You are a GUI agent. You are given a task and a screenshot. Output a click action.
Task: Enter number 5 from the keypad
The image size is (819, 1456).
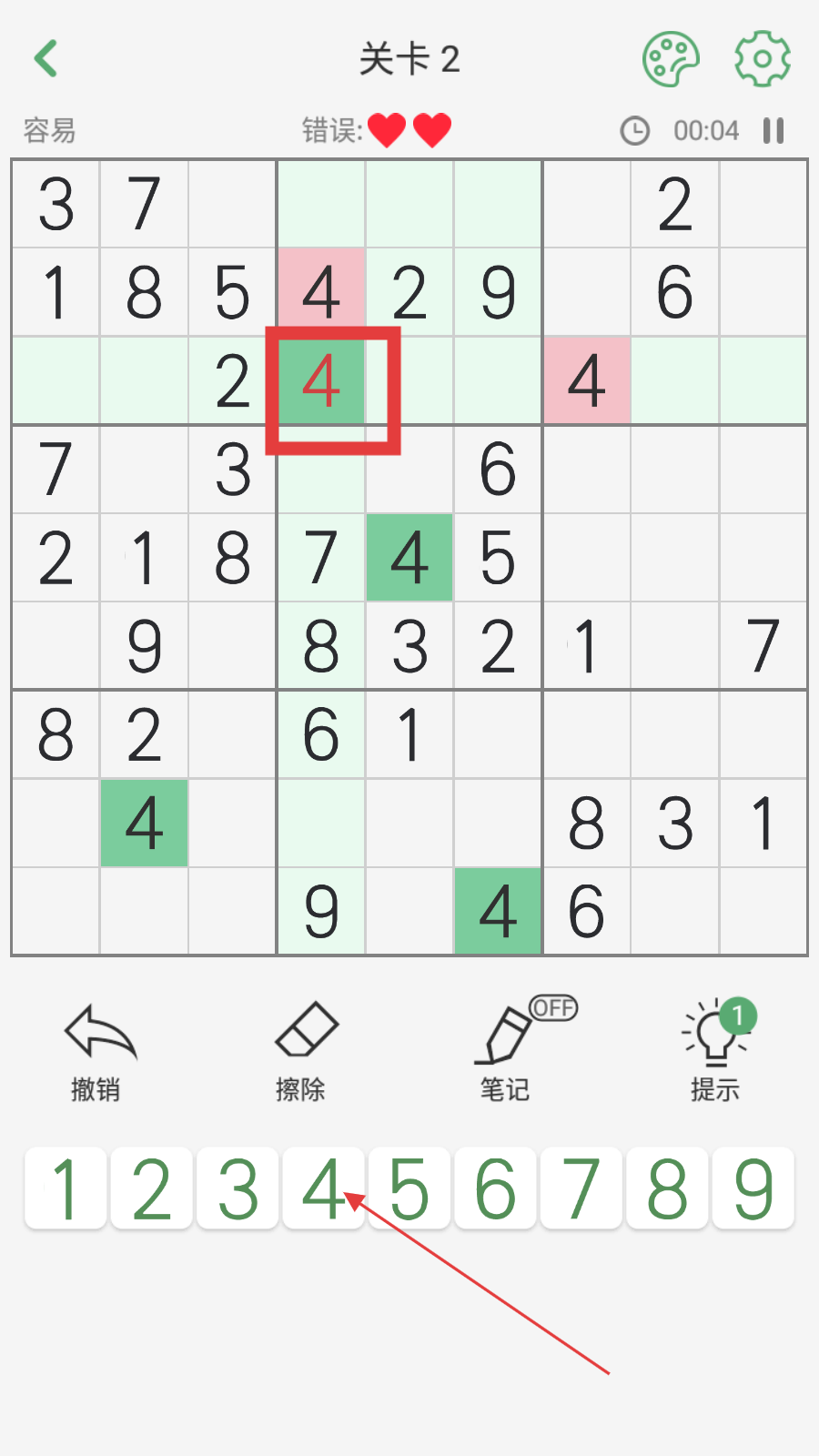pyautogui.click(x=409, y=1188)
